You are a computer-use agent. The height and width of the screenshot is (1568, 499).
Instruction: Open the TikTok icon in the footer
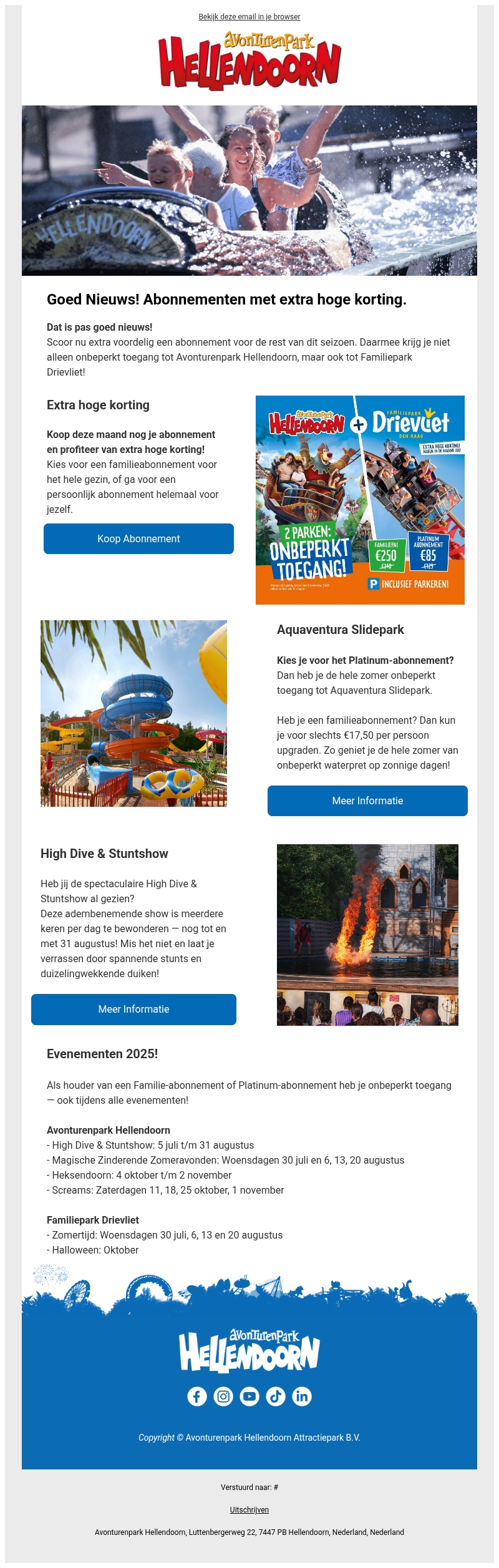point(276,1396)
